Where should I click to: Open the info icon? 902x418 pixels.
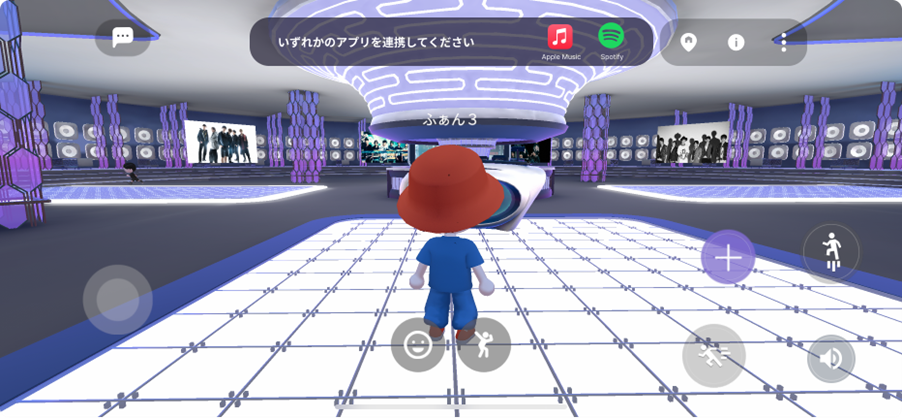click(x=736, y=42)
